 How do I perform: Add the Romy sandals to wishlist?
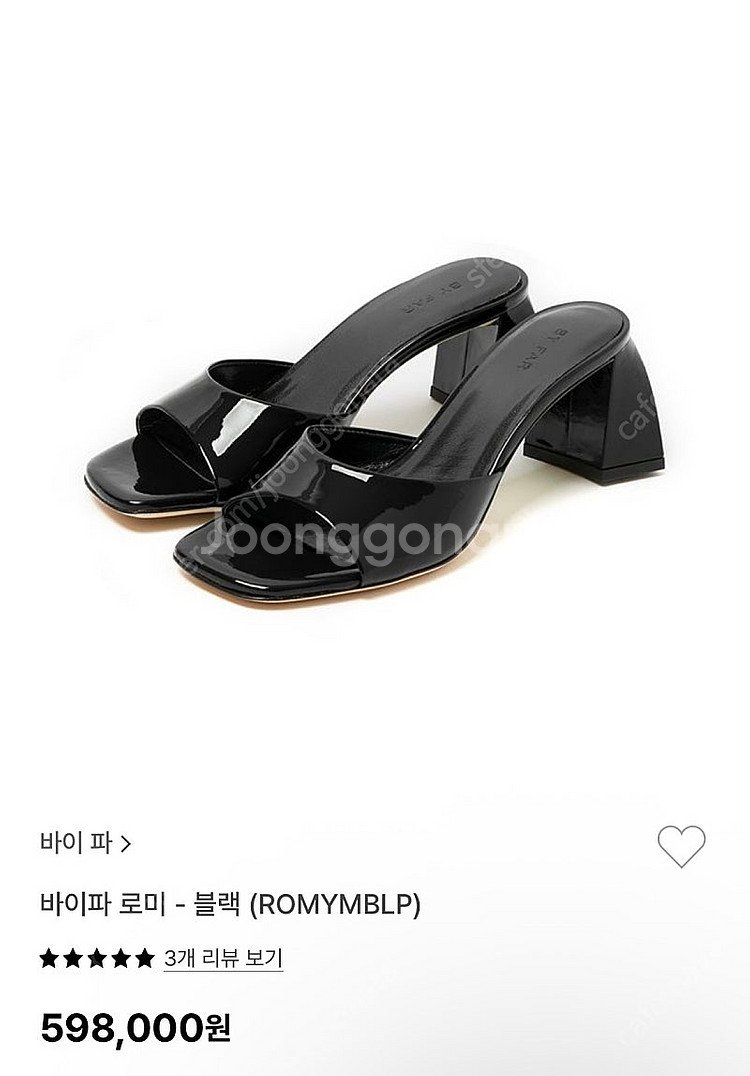tap(681, 846)
